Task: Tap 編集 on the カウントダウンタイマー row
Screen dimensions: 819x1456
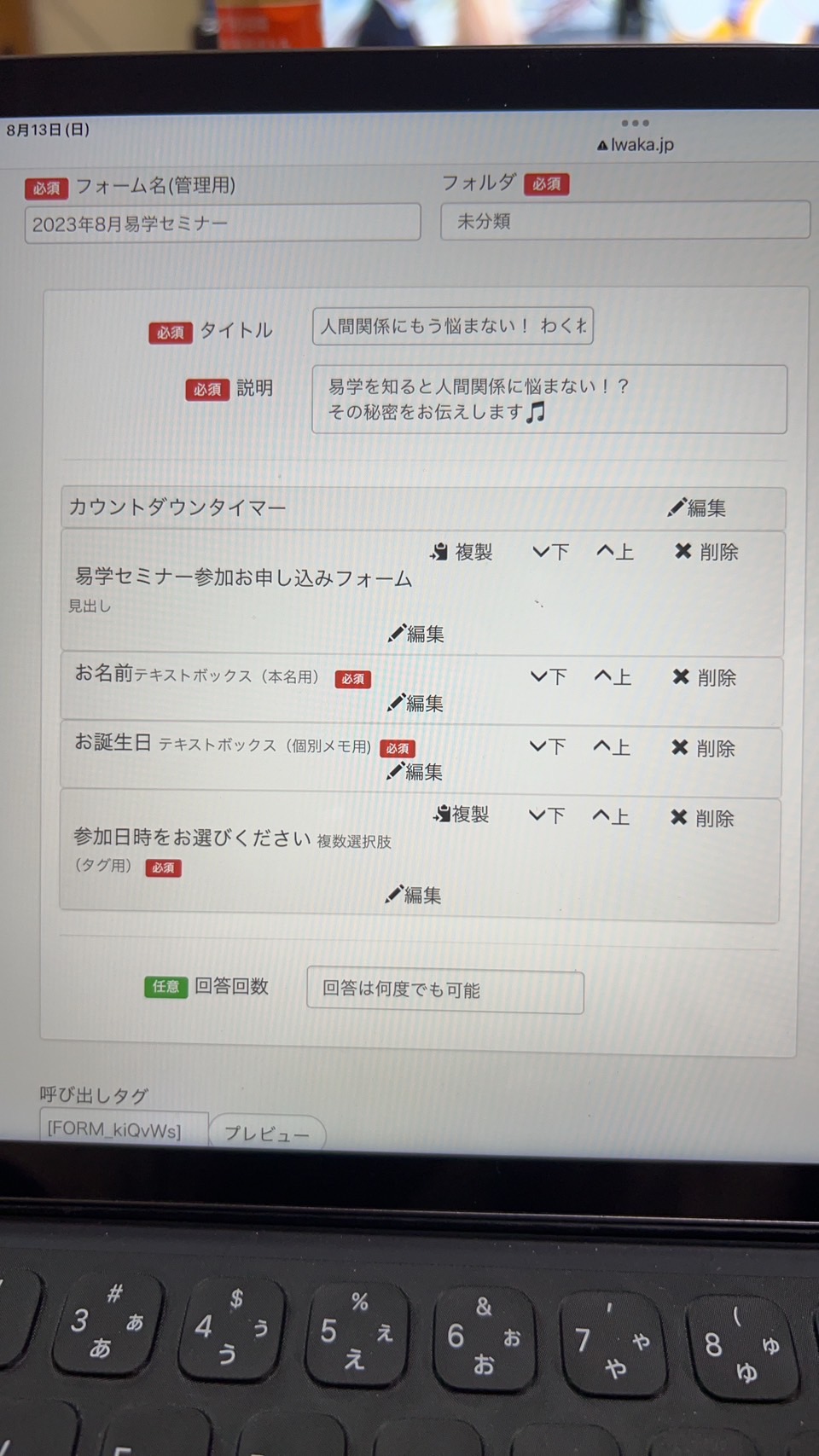Action: tap(697, 508)
